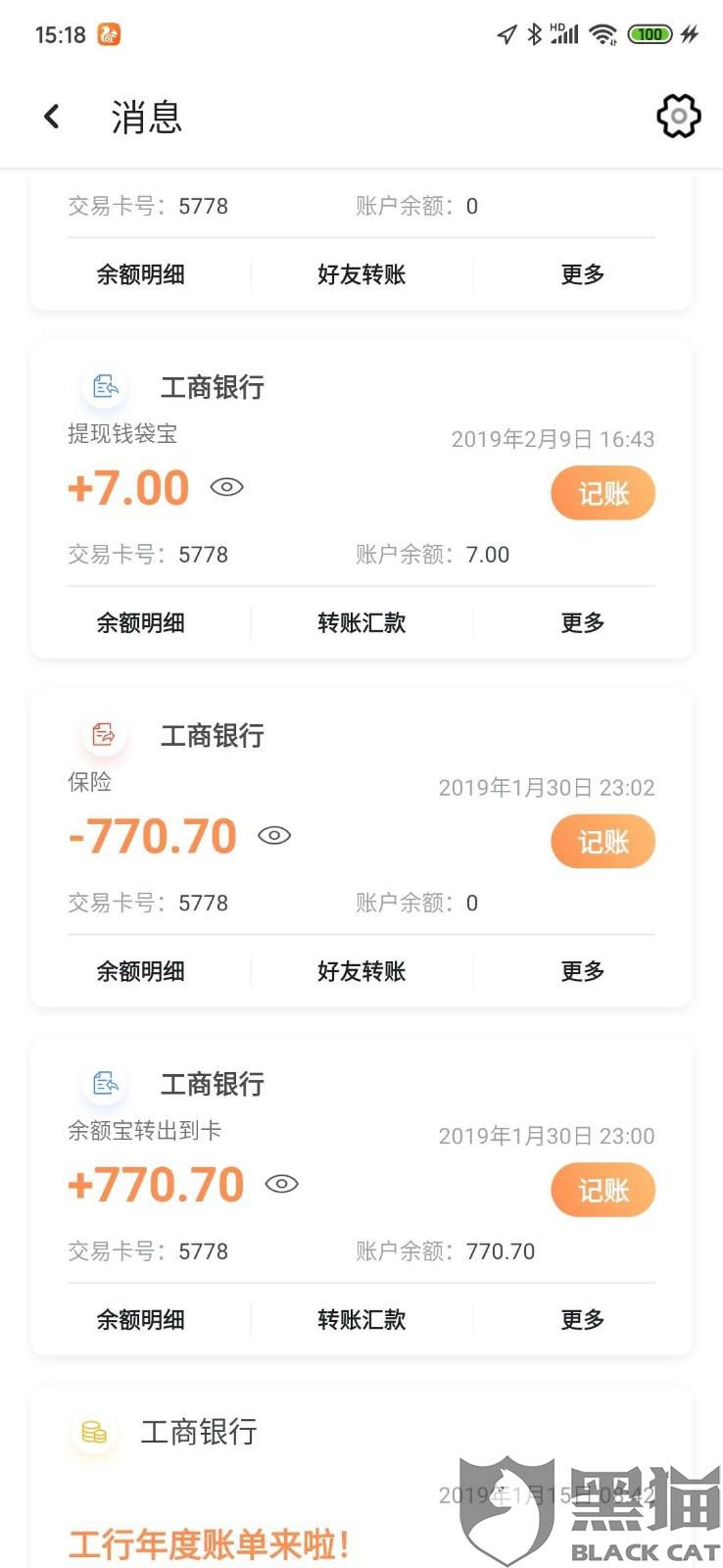Viewport: 723px width, 1568px height.
Task: Open 余额明细 under the 提现钱袋宝 card
Action: tap(140, 623)
